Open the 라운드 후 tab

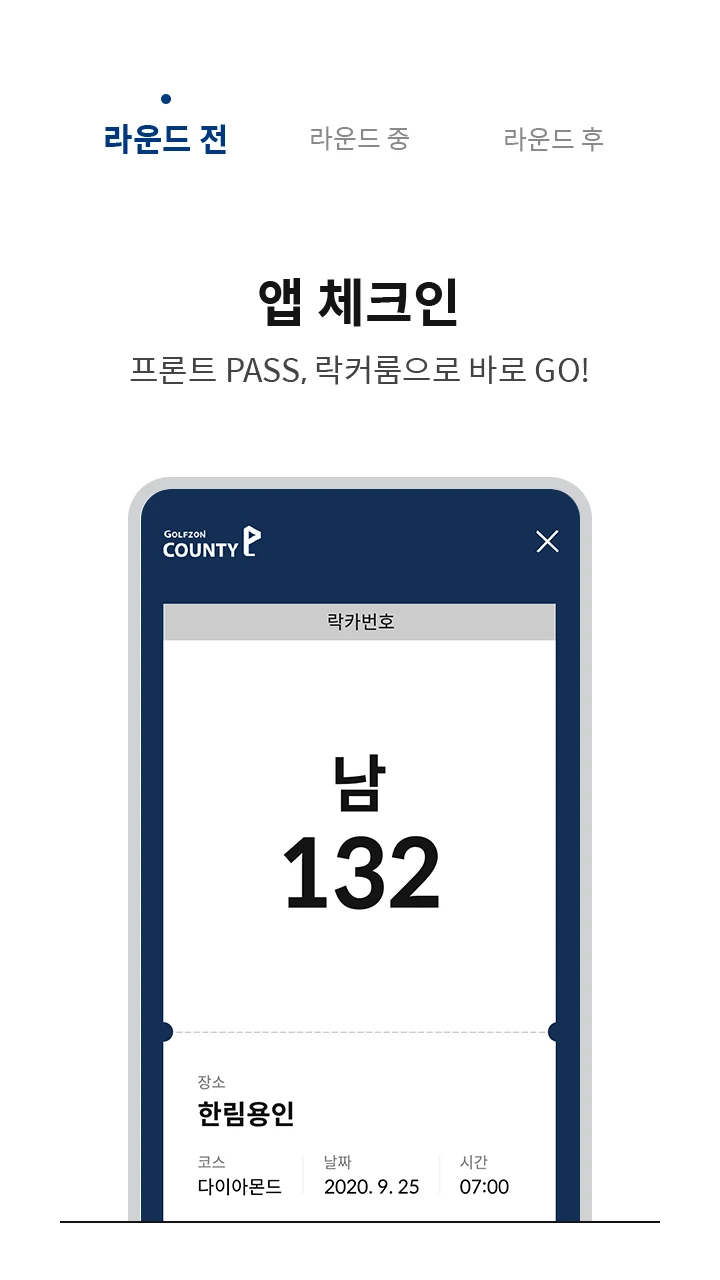[554, 139]
